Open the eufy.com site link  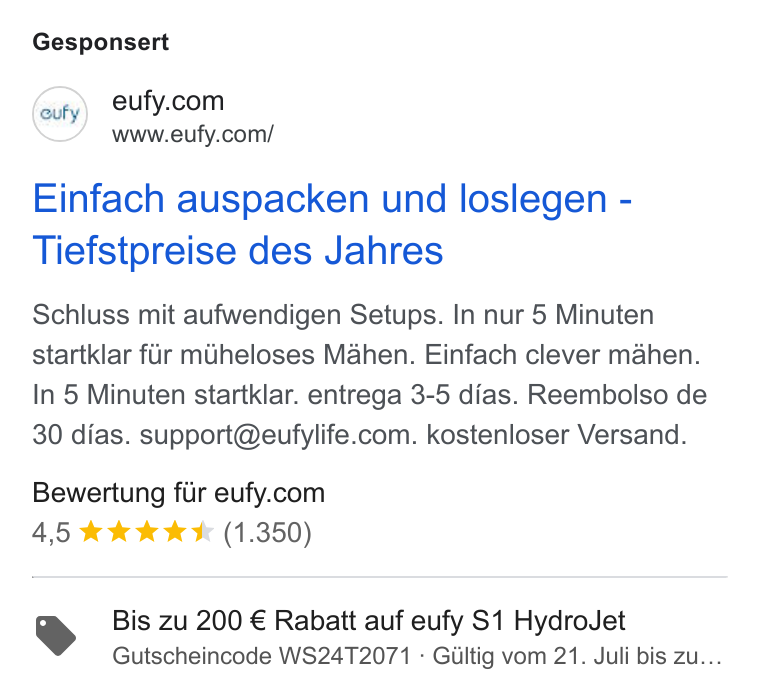point(168,101)
